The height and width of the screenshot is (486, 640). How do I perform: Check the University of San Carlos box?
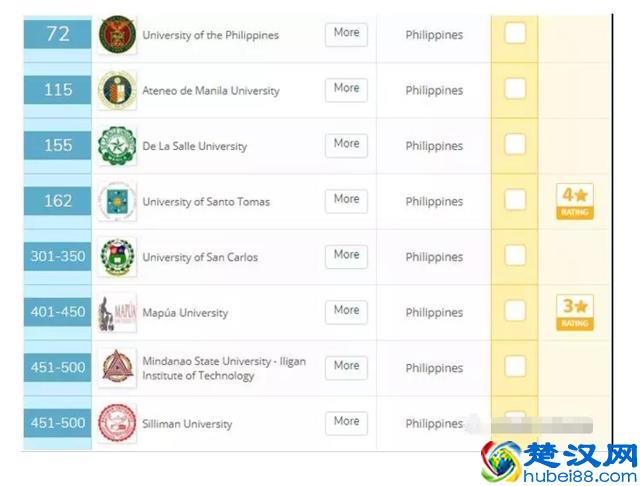pos(515,256)
